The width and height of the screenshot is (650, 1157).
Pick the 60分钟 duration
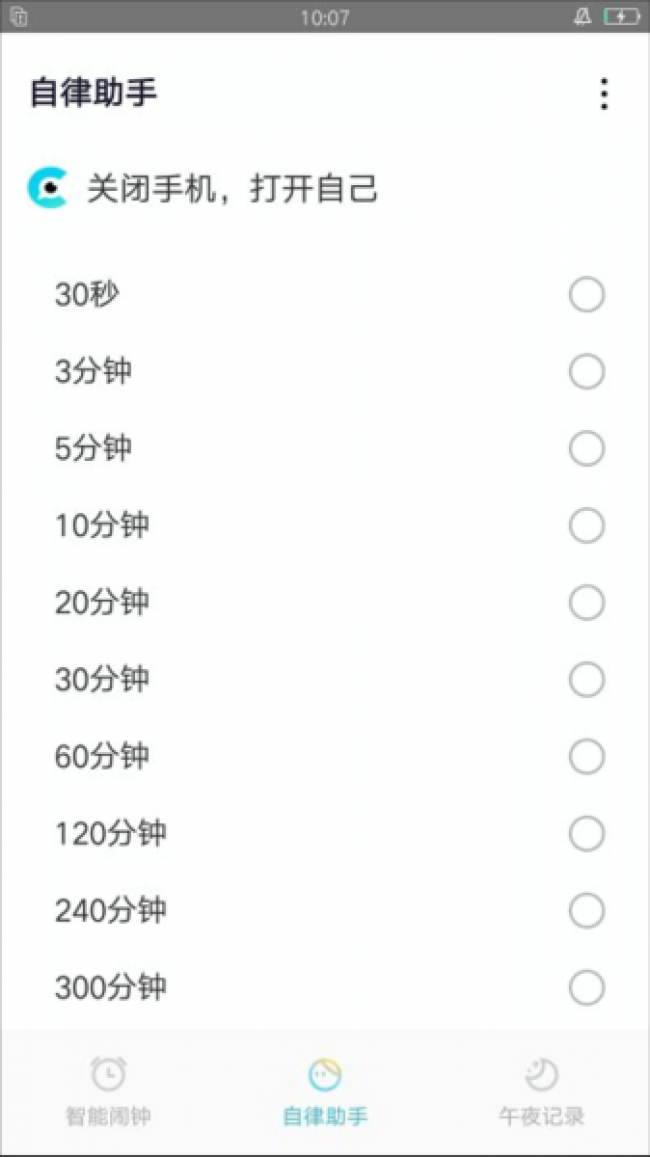pyautogui.click(x=586, y=757)
